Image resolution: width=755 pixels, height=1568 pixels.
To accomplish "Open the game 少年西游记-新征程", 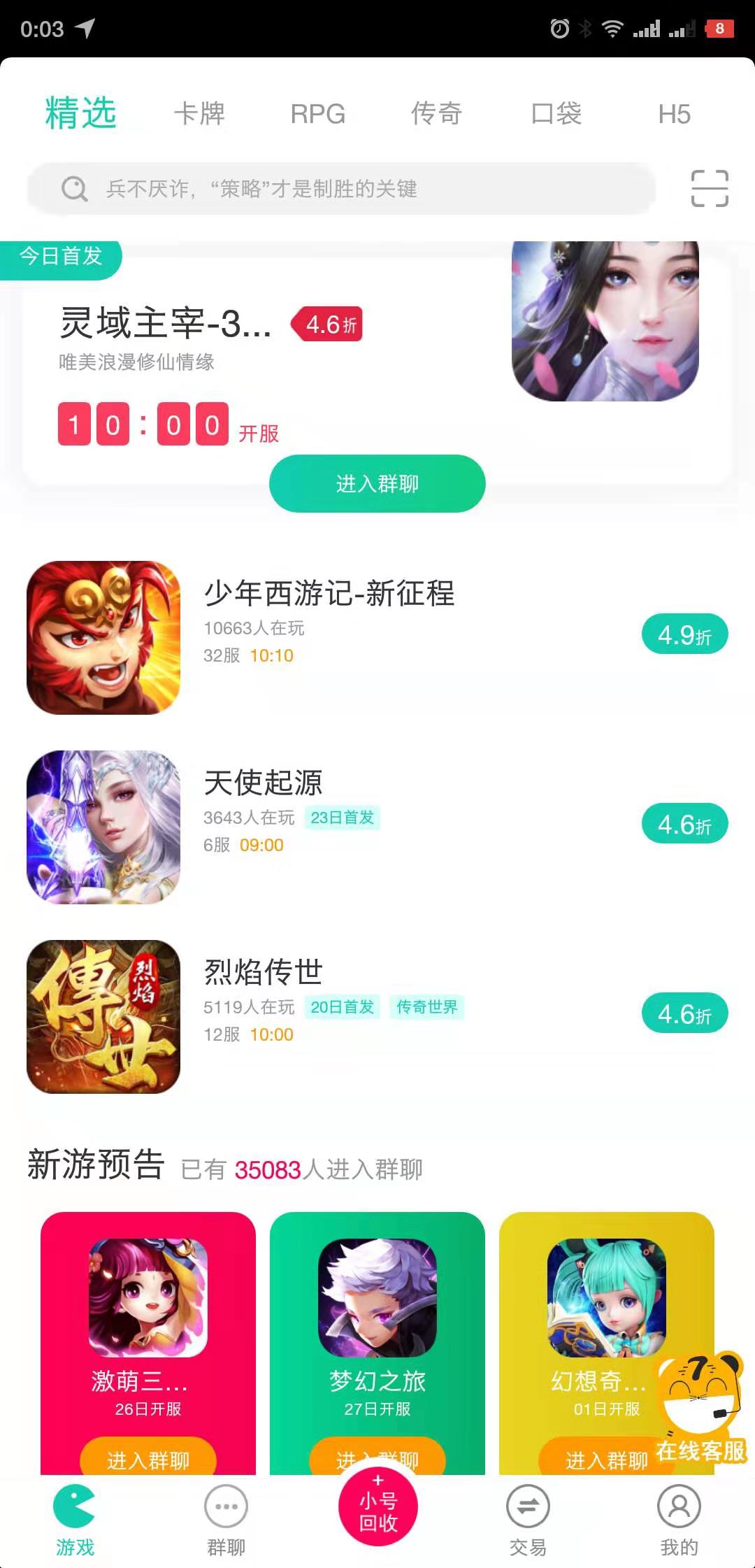I will point(377,638).
